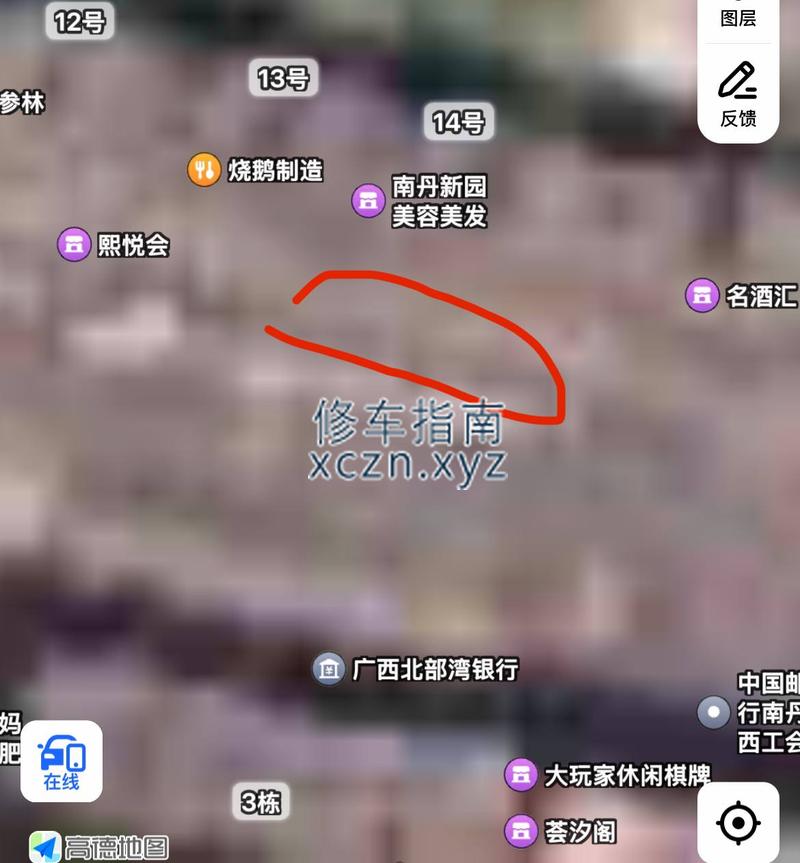Re-center map with the location target button
This screenshot has height=863, width=800.
738,823
